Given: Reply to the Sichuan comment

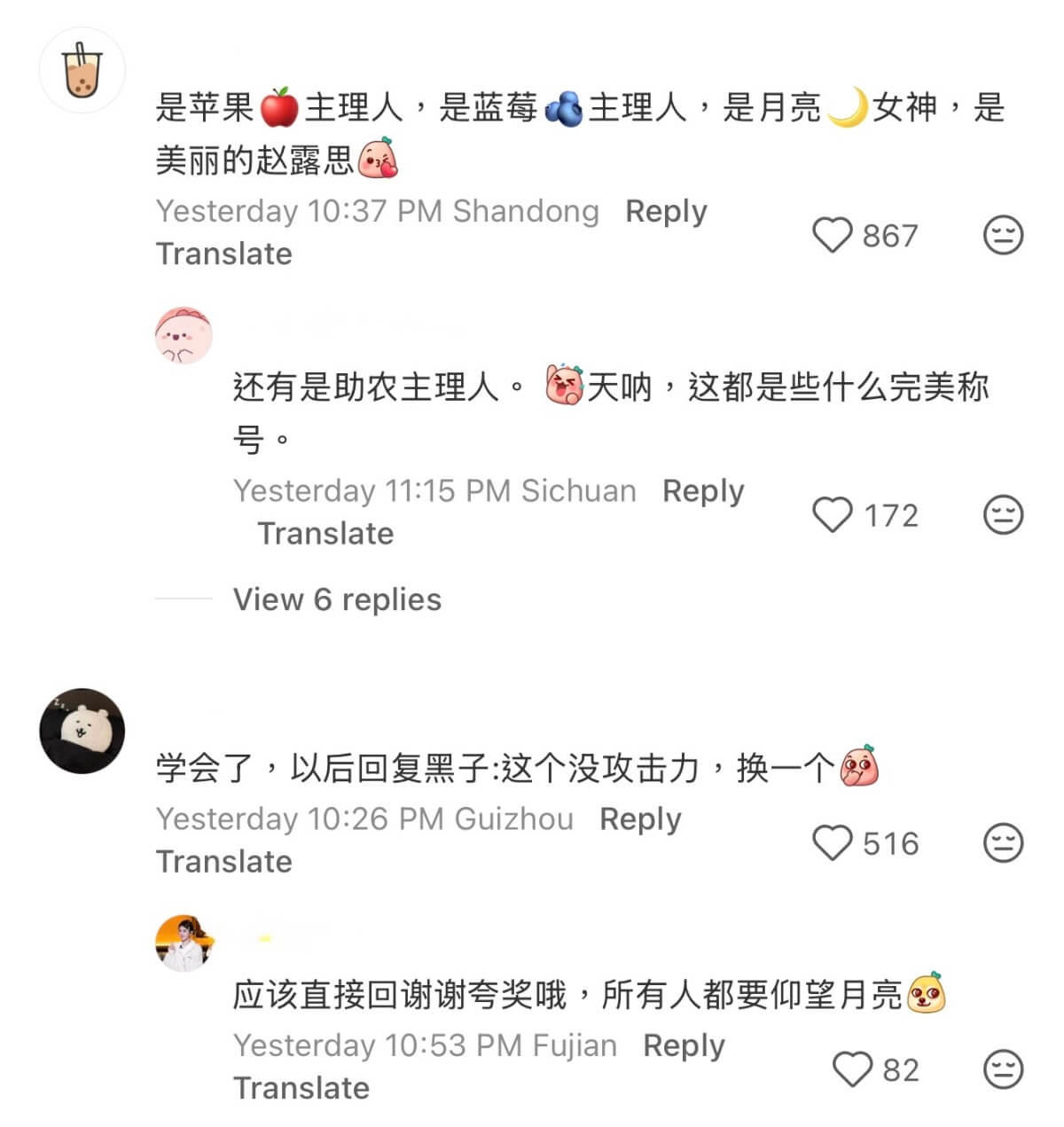Looking at the screenshot, I should [703, 490].
